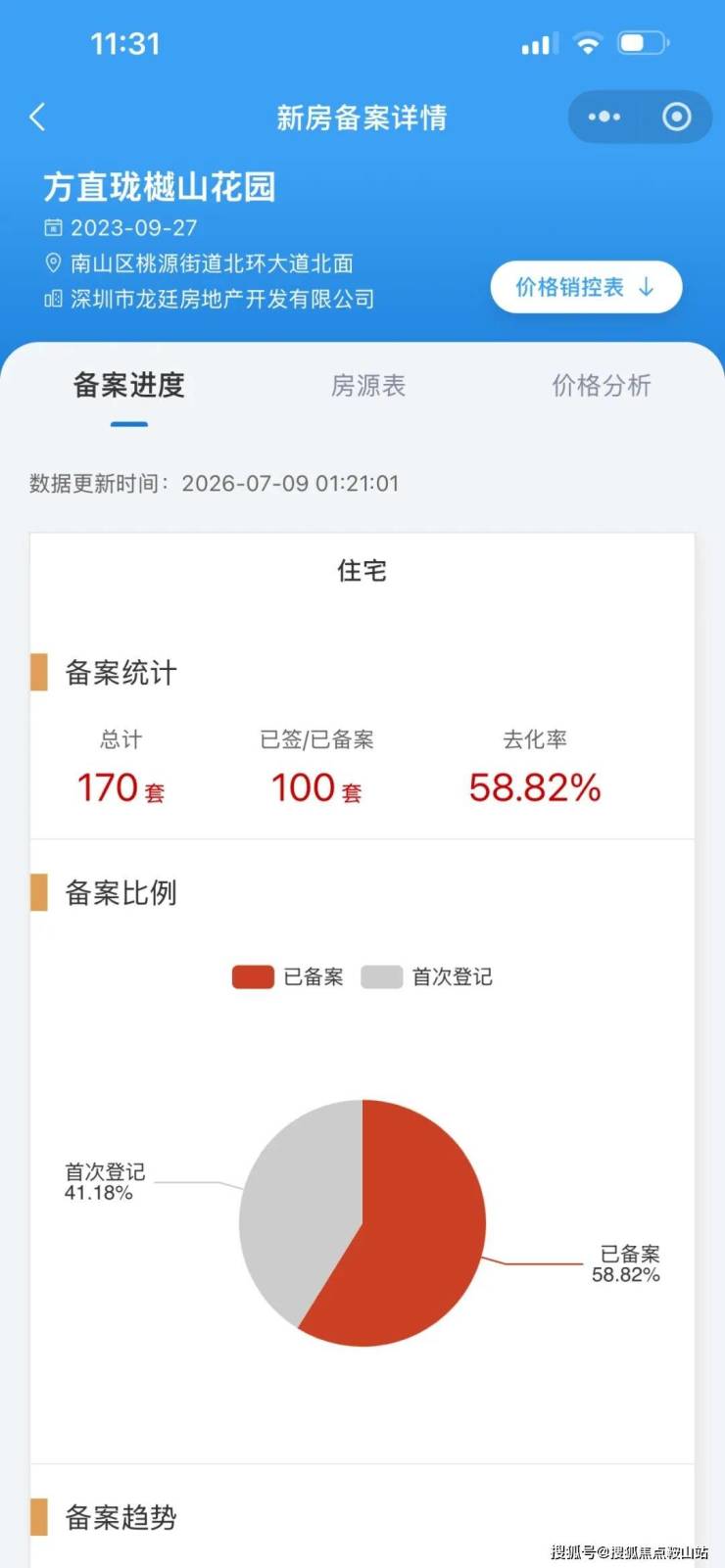Close the mini program via the circle icon
The width and height of the screenshot is (725, 1568).
tap(676, 118)
